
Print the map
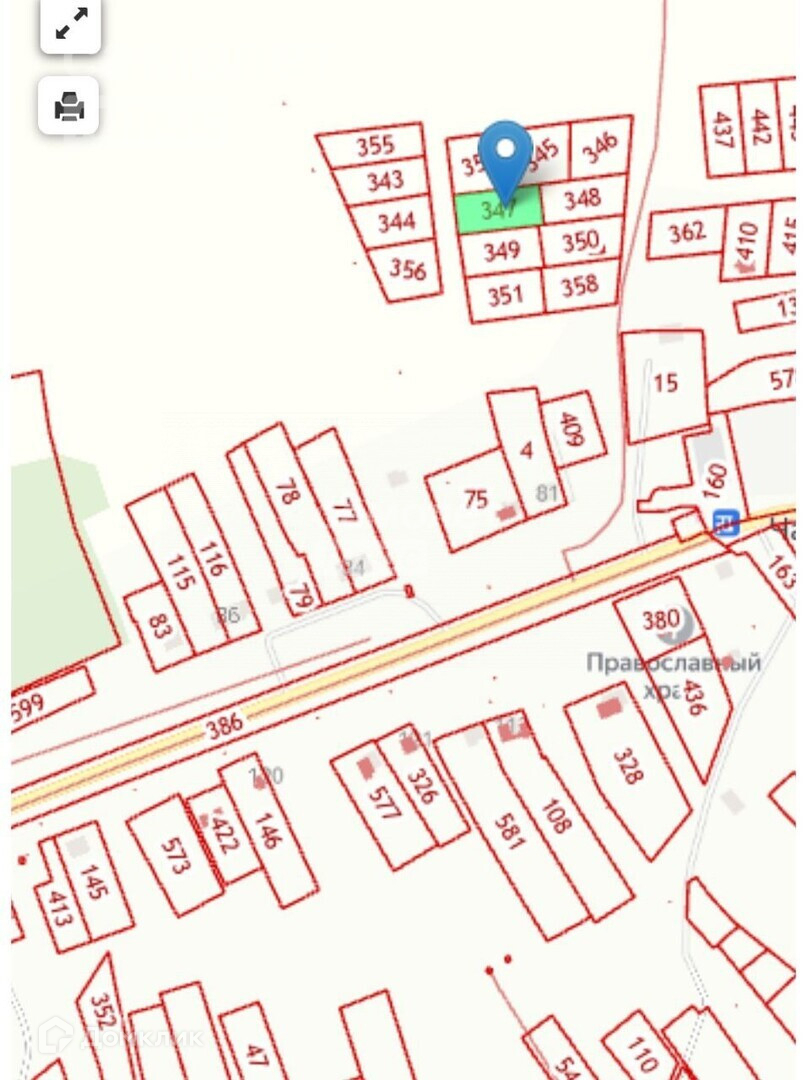pos(69,105)
